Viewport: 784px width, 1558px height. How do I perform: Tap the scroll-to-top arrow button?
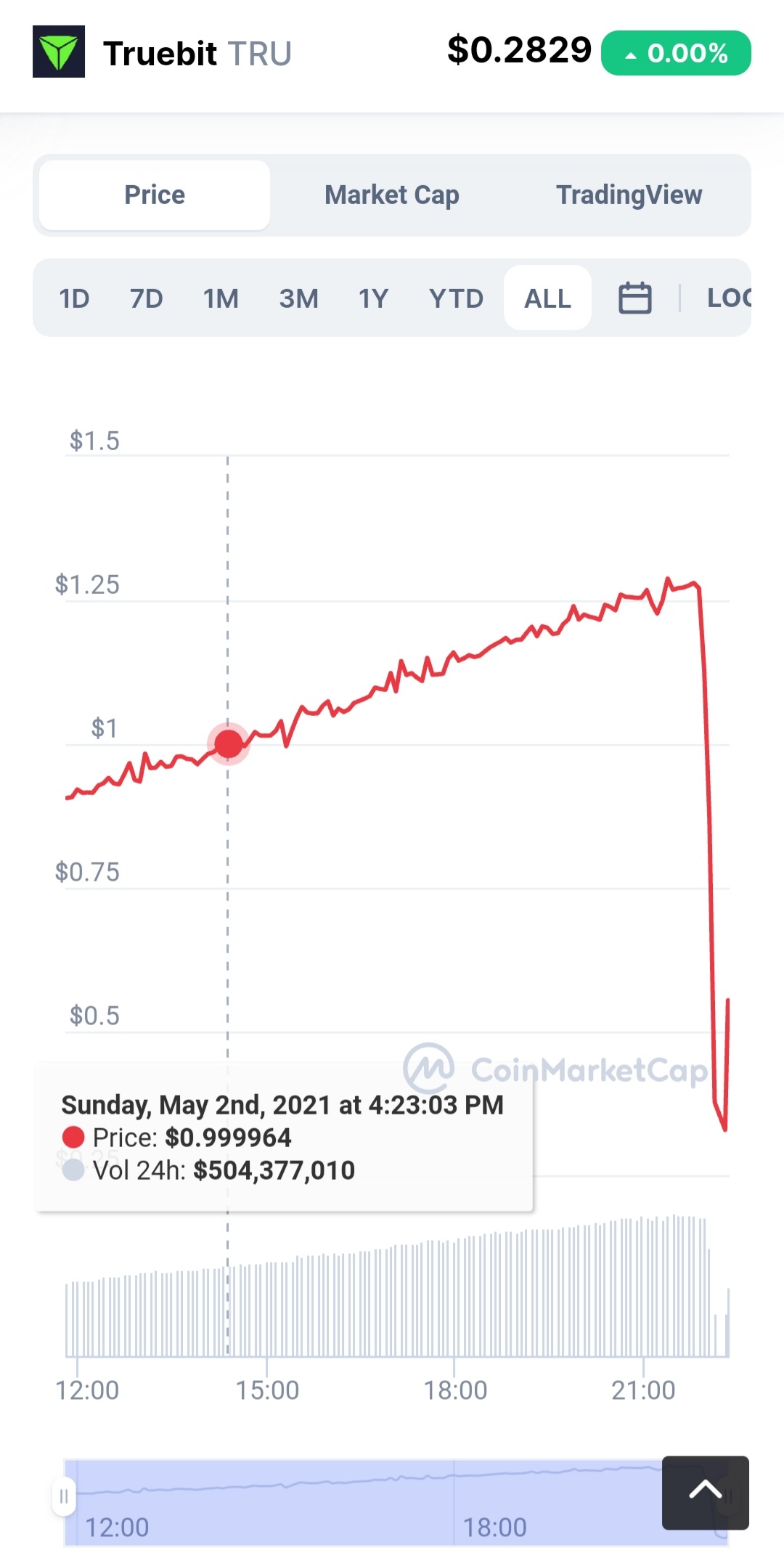coord(706,1493)
